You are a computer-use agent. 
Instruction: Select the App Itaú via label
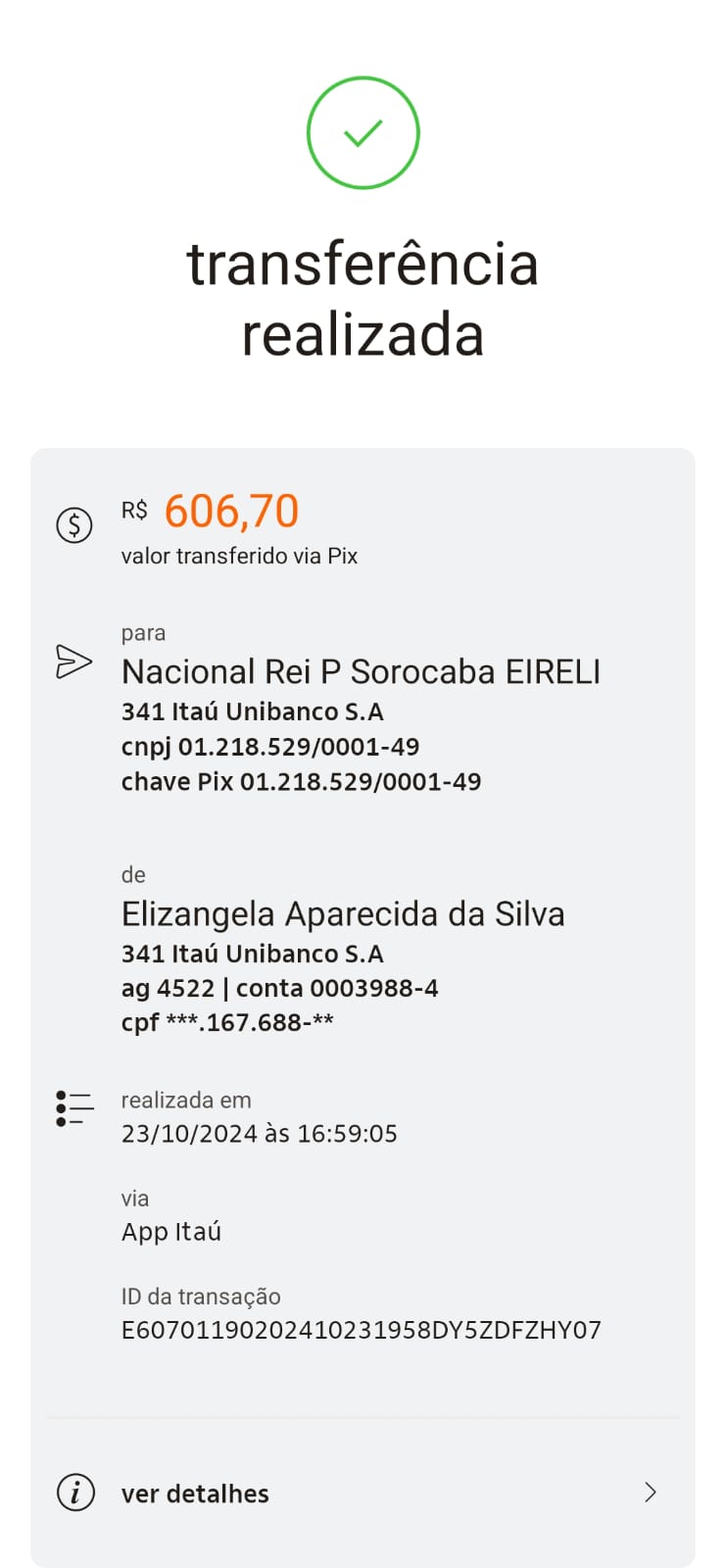coord(171,1231)
